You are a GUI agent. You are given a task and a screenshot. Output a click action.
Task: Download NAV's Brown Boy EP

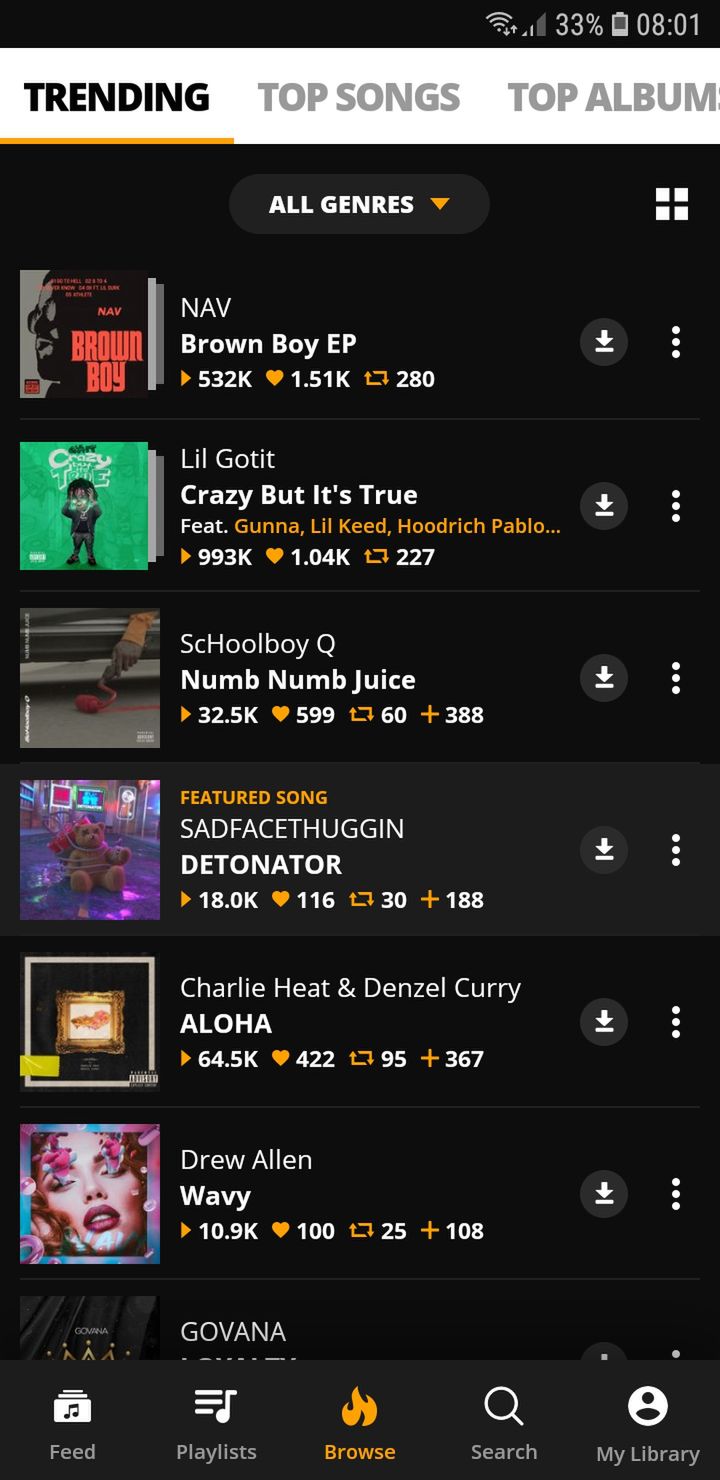point(604,342)
